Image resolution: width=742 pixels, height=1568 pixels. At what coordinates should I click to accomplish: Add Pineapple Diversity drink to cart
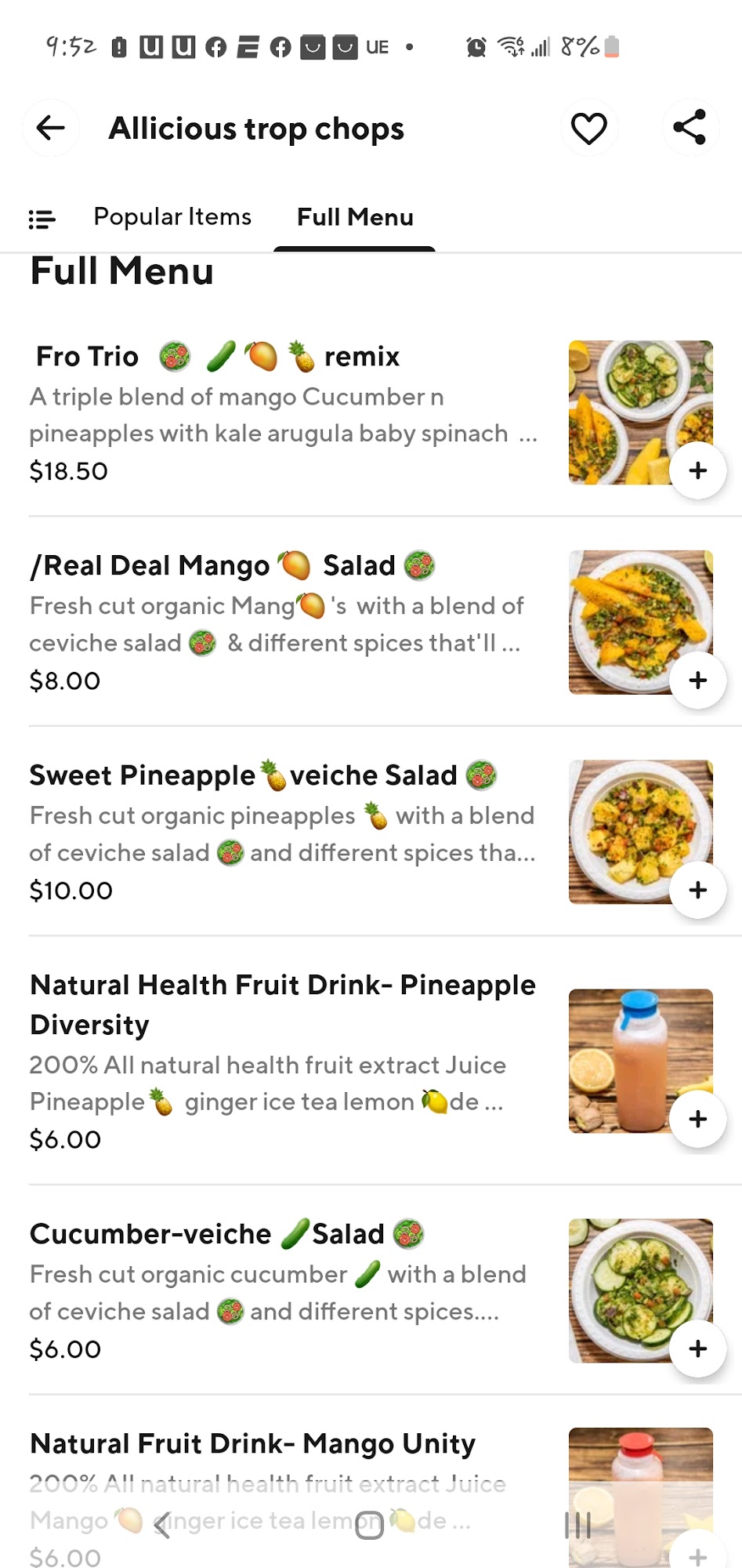[x=697, y=1119]
